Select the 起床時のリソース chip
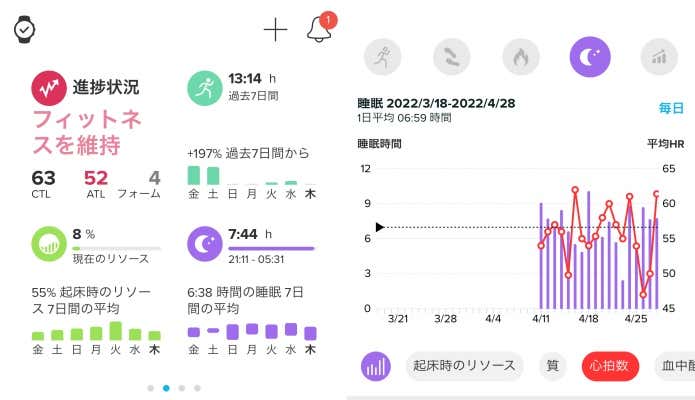Viewport: 695px width, 400px height. pos(464,366)
